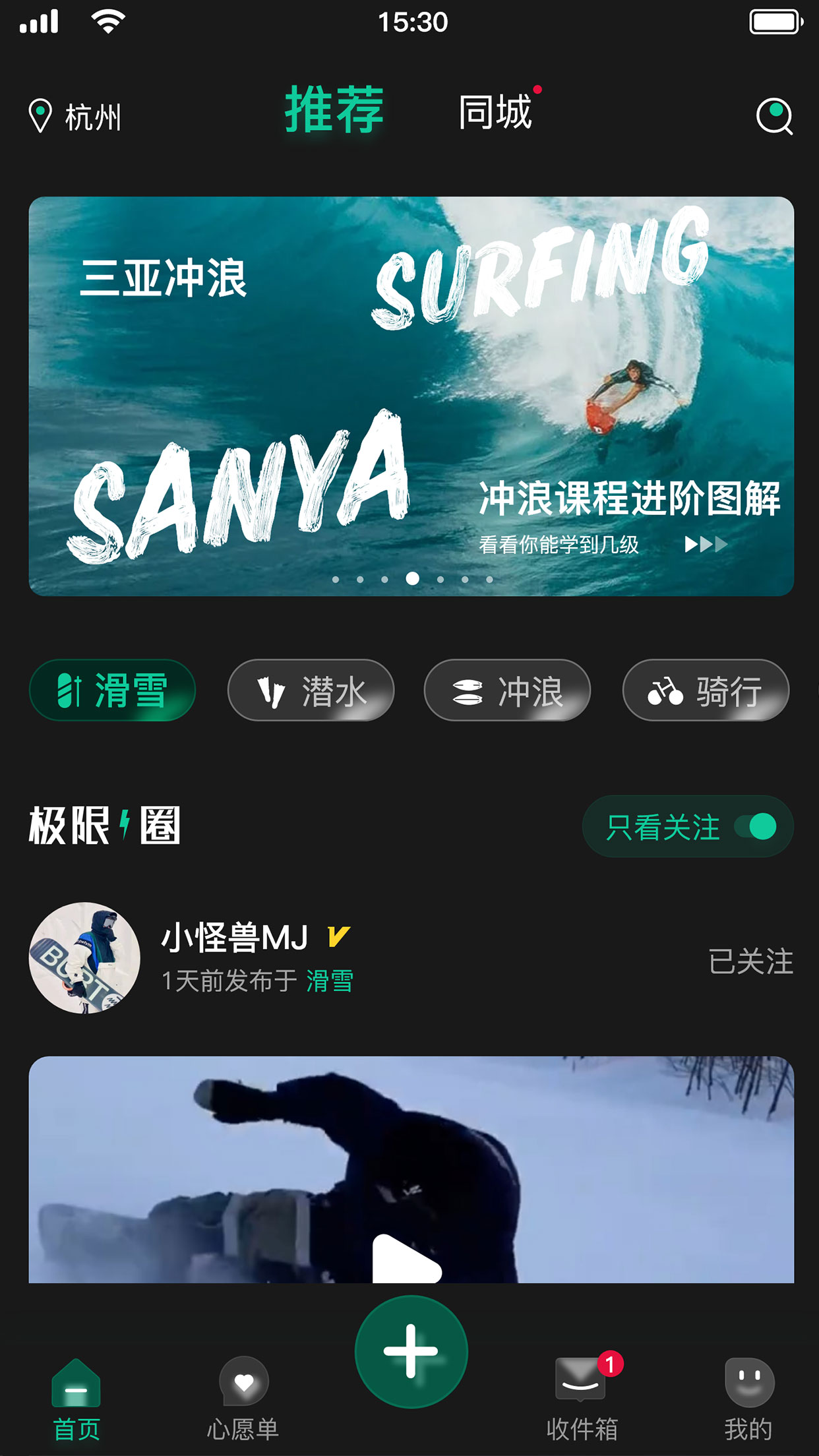This screenshot has height=1456, width=819.
Task: Open the 冲浪课程进阶图解 arrows expander
Action: click(706, 543)
